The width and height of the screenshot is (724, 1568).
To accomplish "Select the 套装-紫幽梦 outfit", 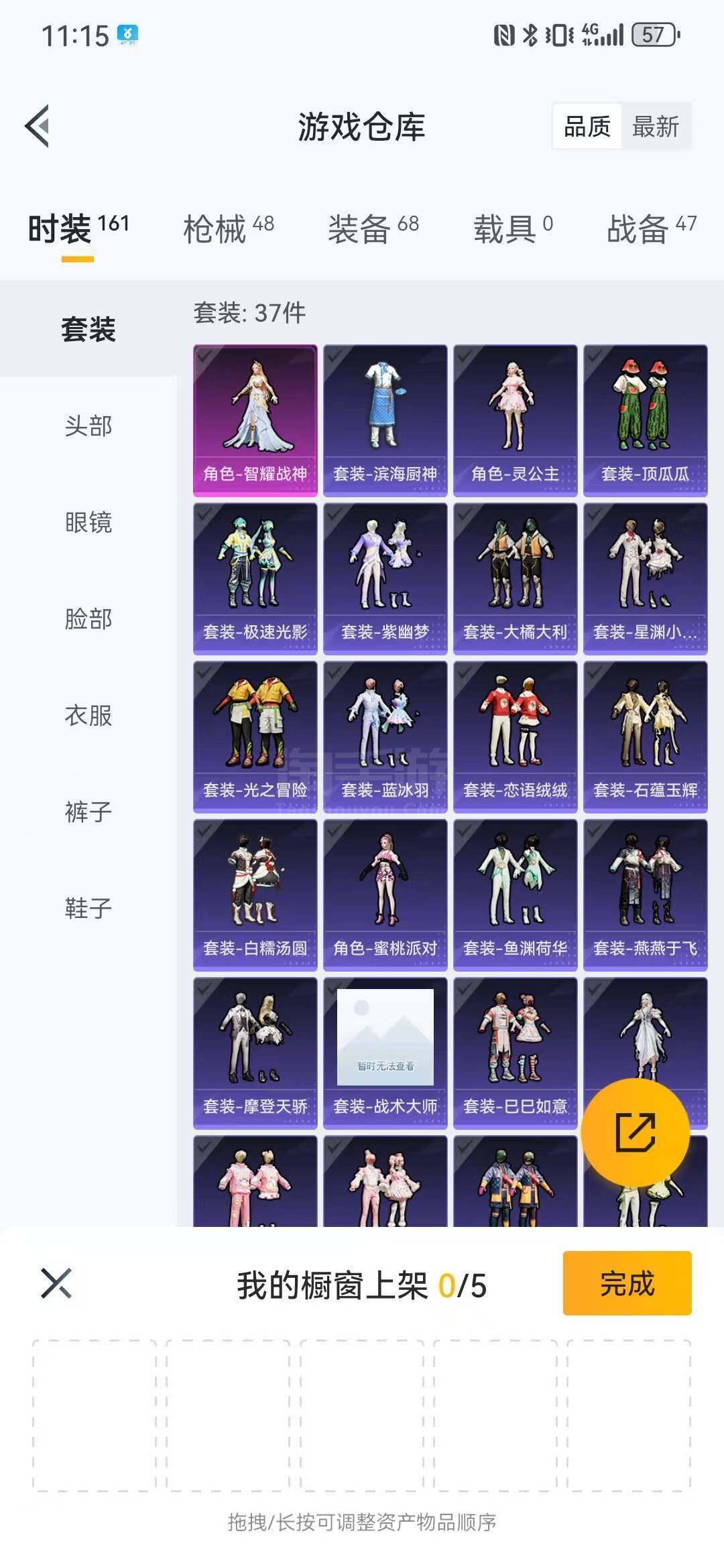I will point(385,579).
